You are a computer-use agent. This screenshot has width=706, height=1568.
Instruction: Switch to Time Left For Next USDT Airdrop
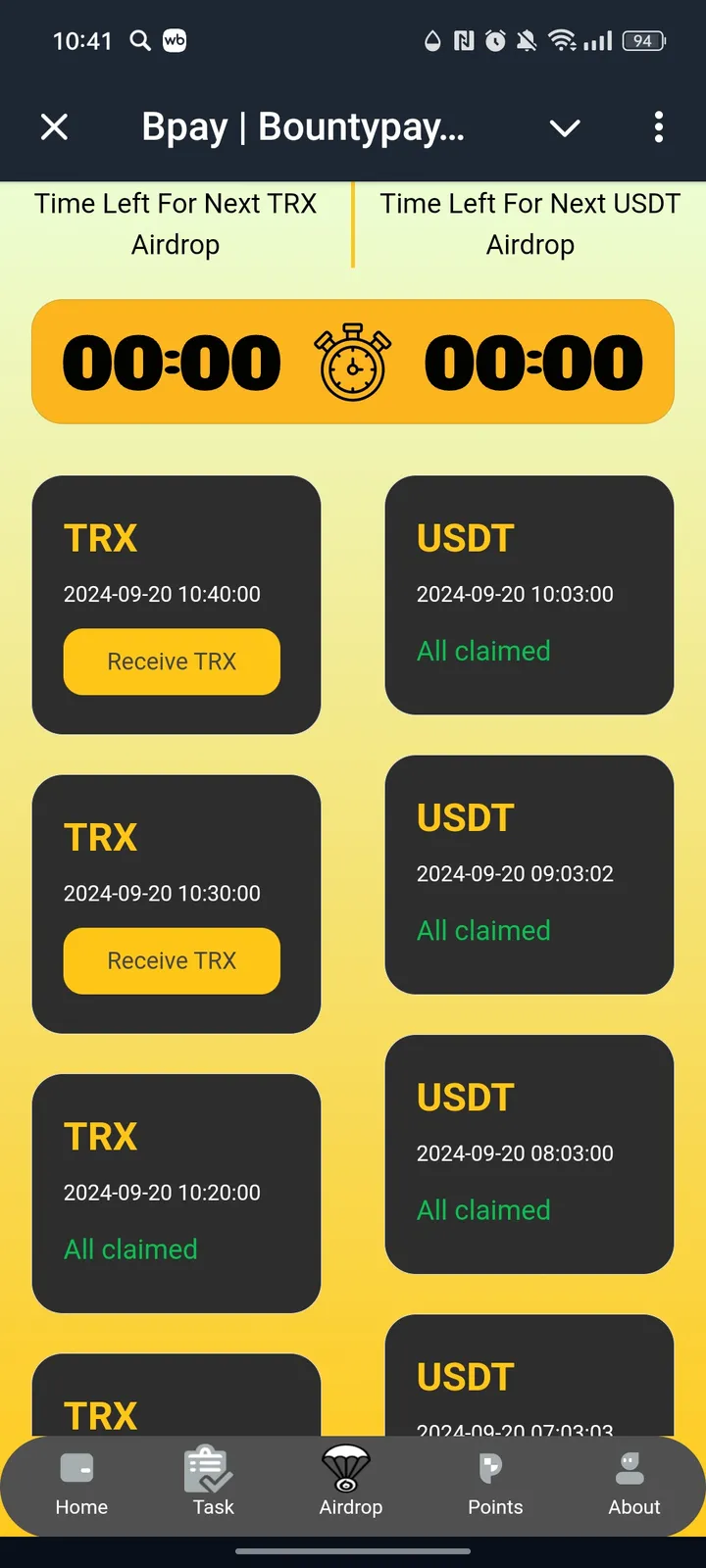click(x=529, y=224)
